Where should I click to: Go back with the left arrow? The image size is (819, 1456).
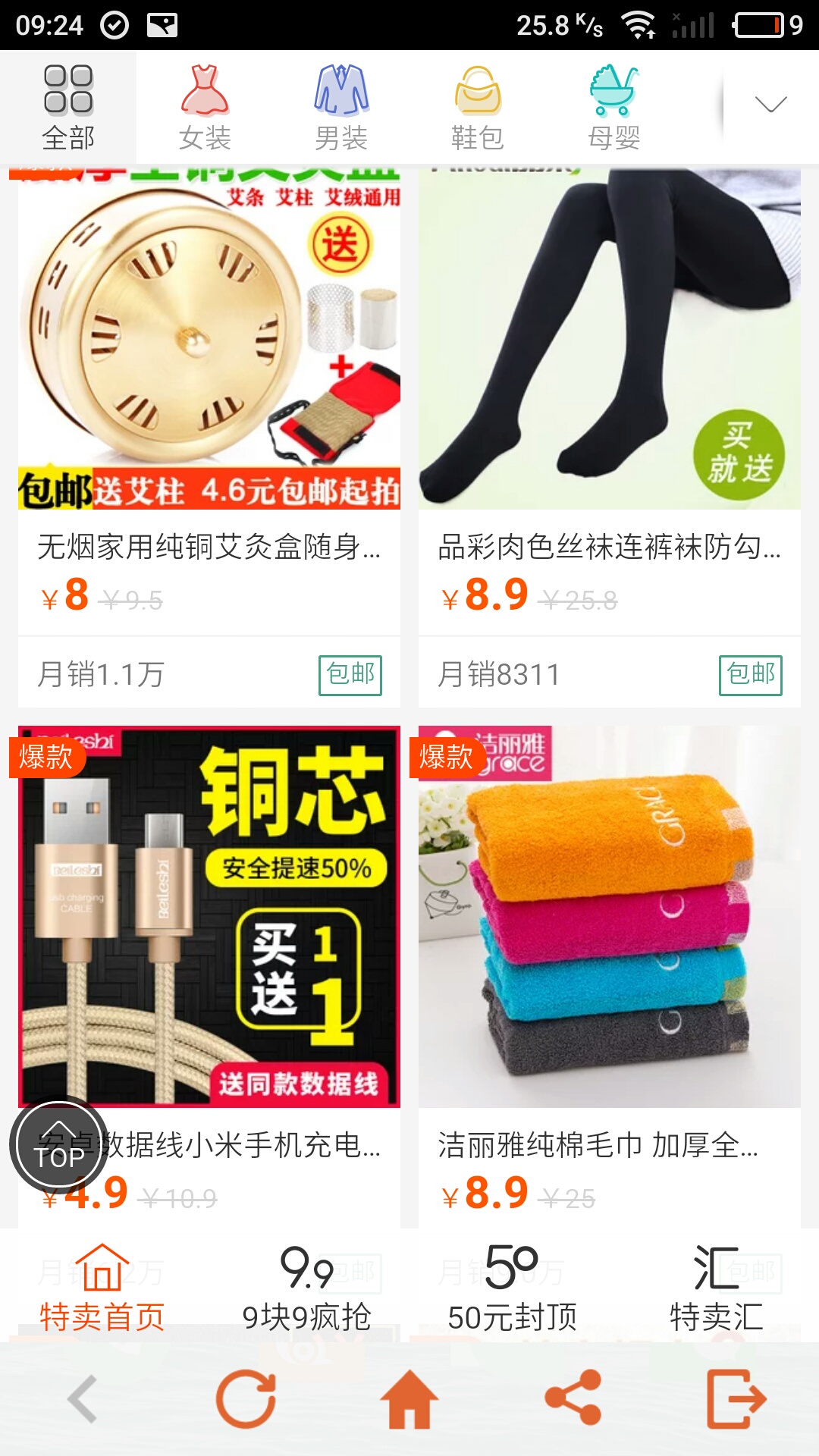pos(82,1399)
